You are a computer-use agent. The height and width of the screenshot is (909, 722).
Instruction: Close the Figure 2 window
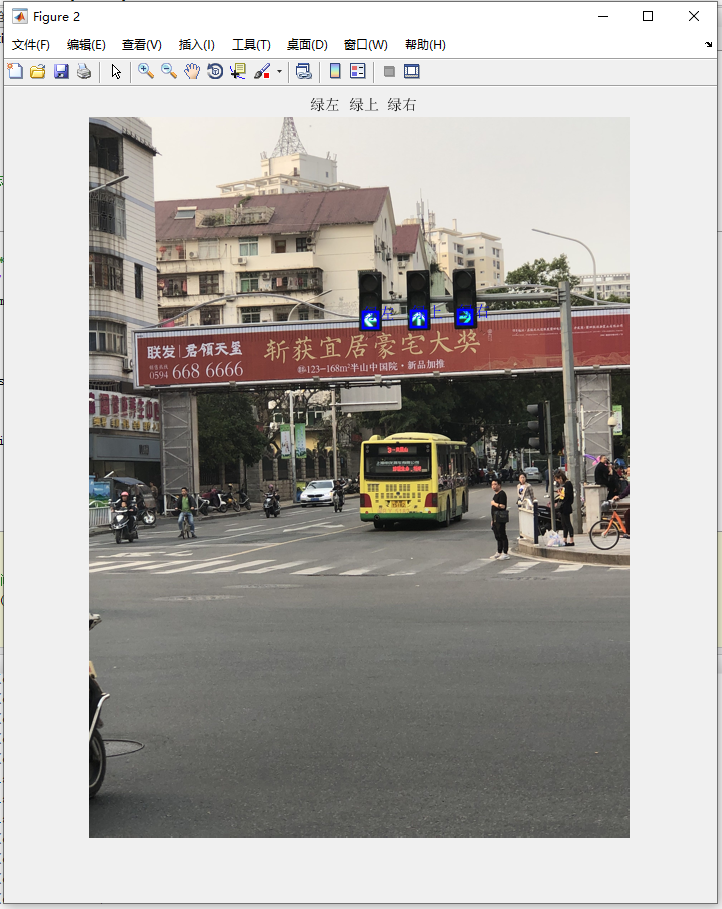click(x=694, y=16)
